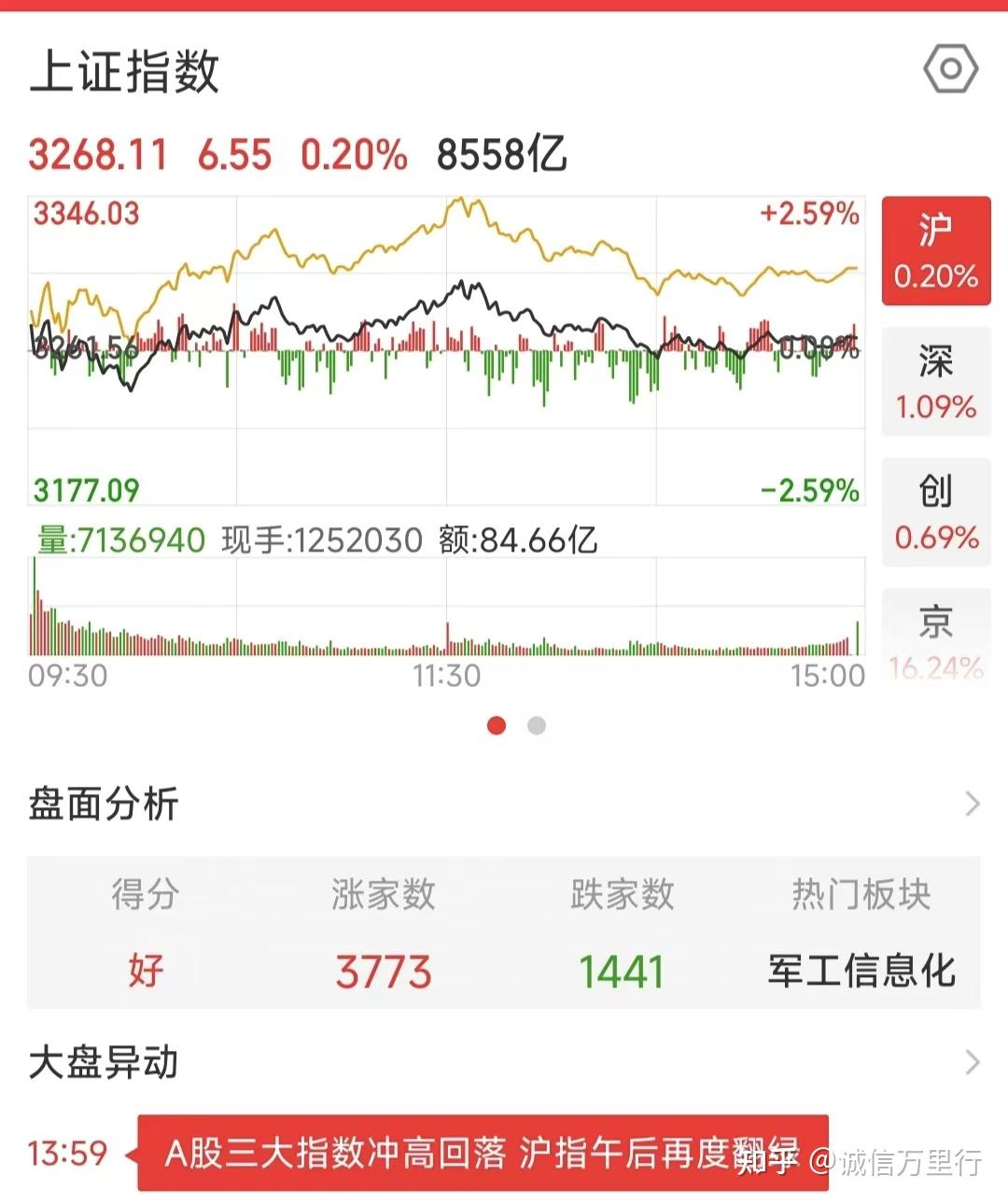Expand the 大盘异动 market movement section
Screen dimensions: 1008x1204
pyautogui.click(x=103, y=1062)
